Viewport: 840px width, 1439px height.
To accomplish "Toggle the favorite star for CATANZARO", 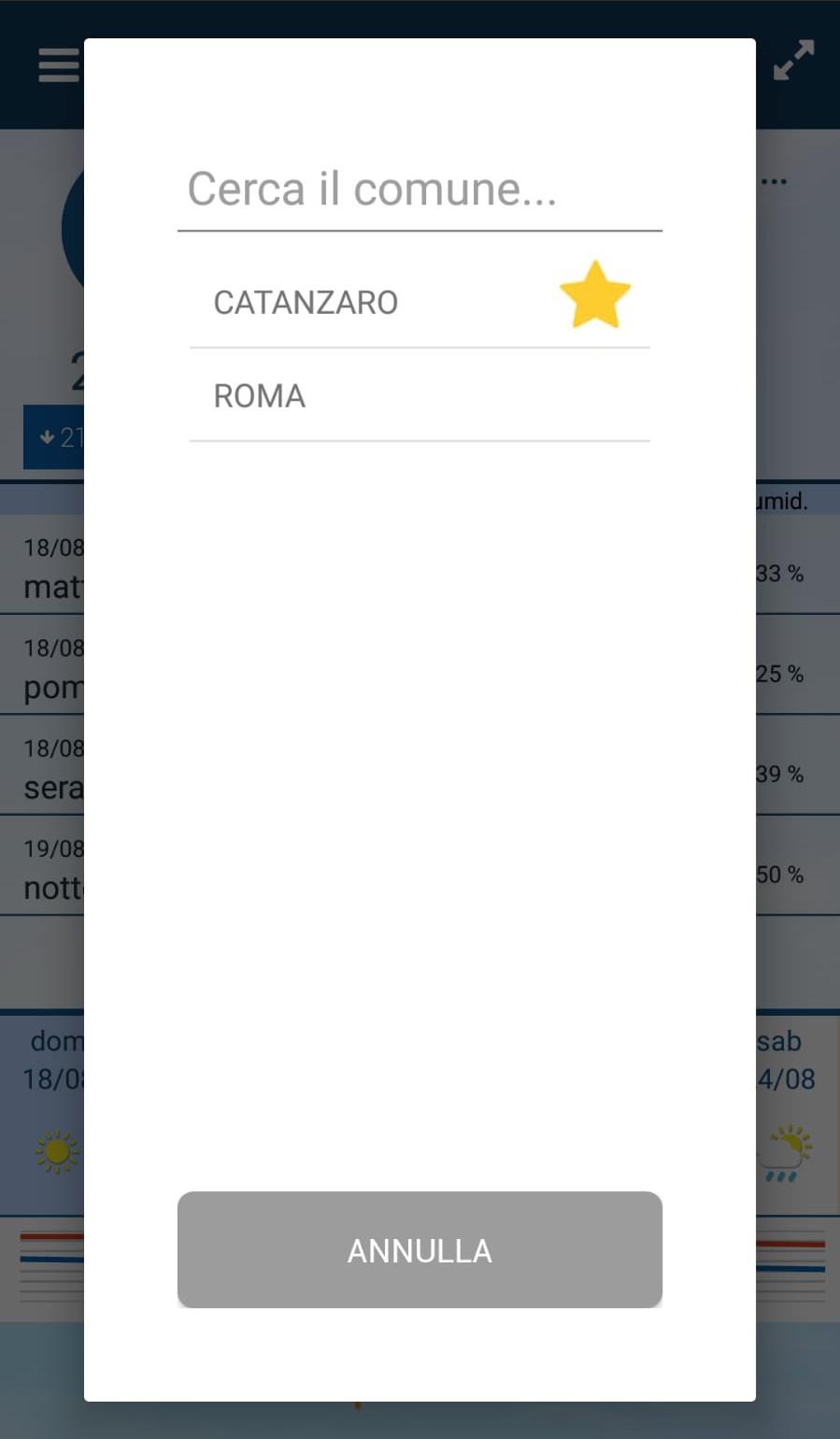I will (x=595, y=296).
